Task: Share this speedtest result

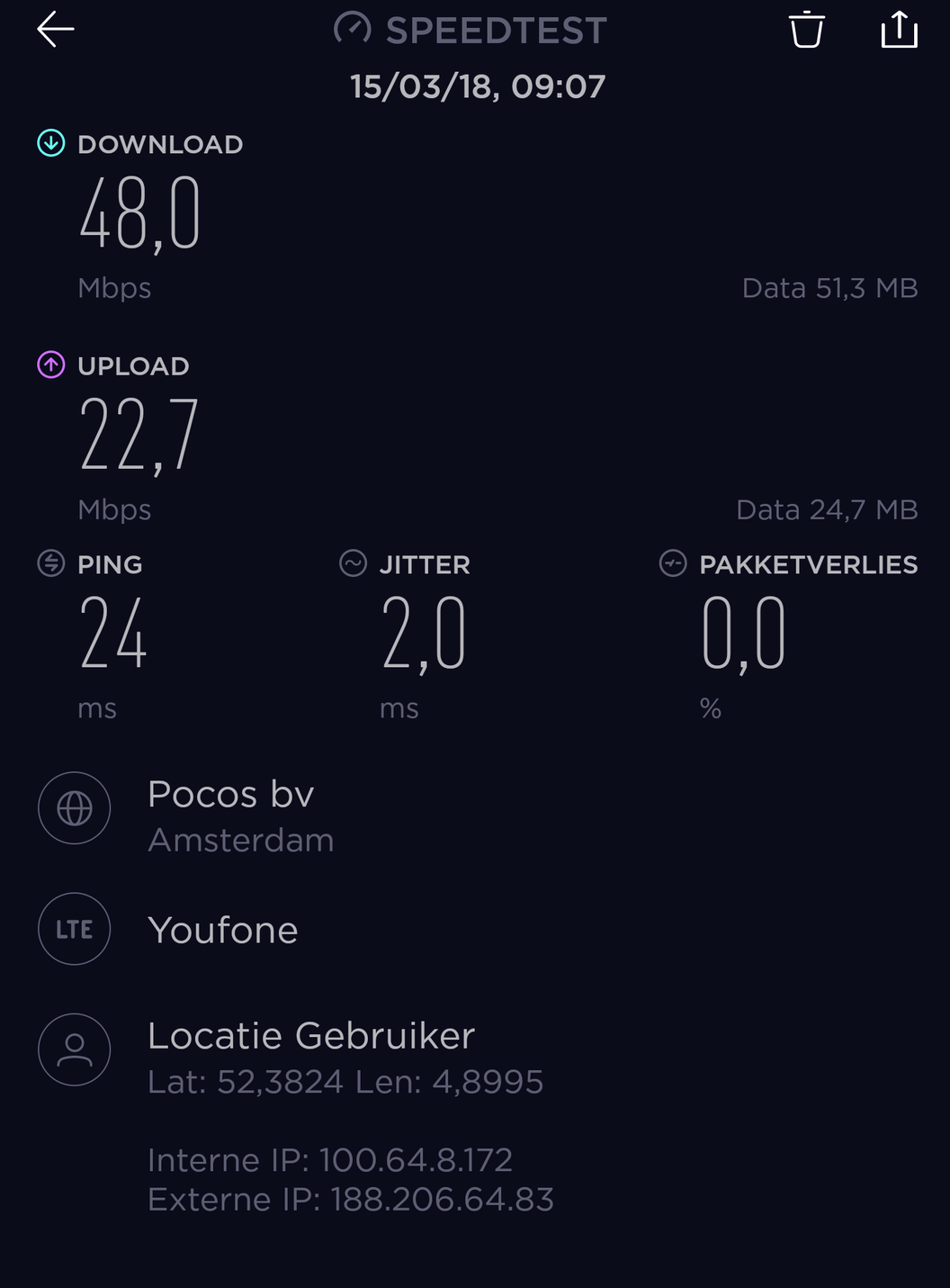Action: pos(898,30)
